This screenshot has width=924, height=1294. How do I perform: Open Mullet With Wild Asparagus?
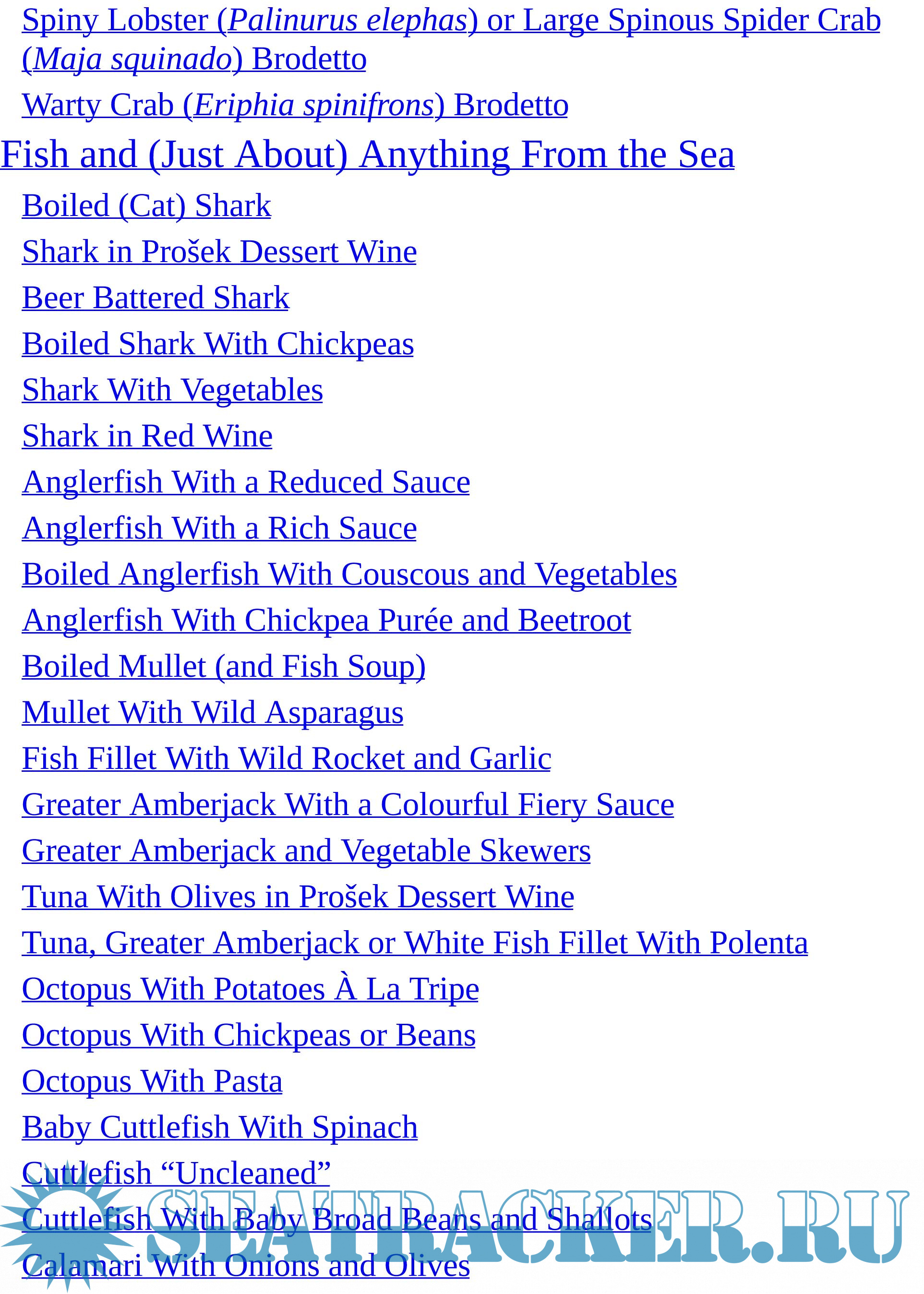coord(212,712)
